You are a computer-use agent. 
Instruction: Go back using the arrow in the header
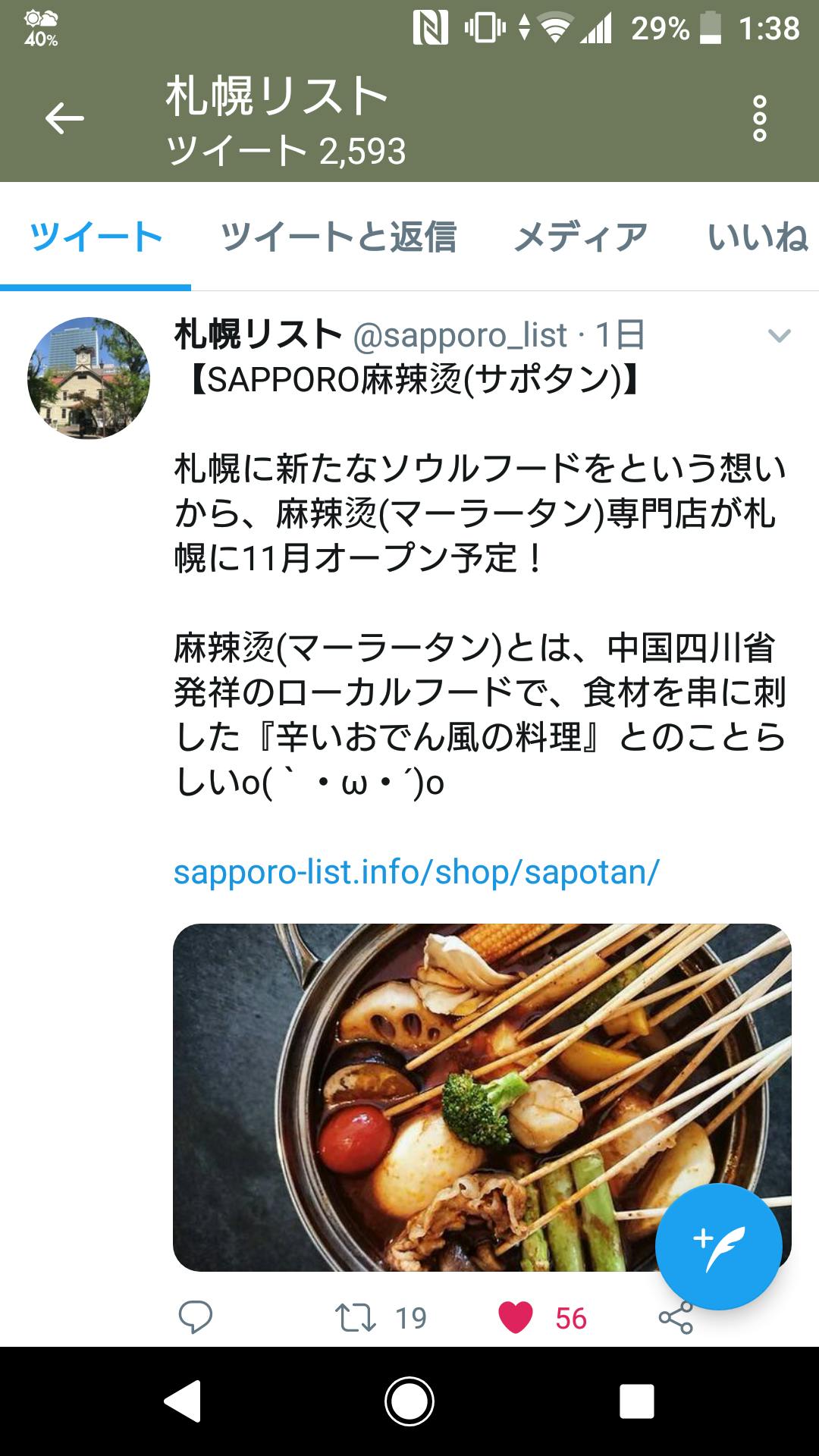click(x=64, y=118)
